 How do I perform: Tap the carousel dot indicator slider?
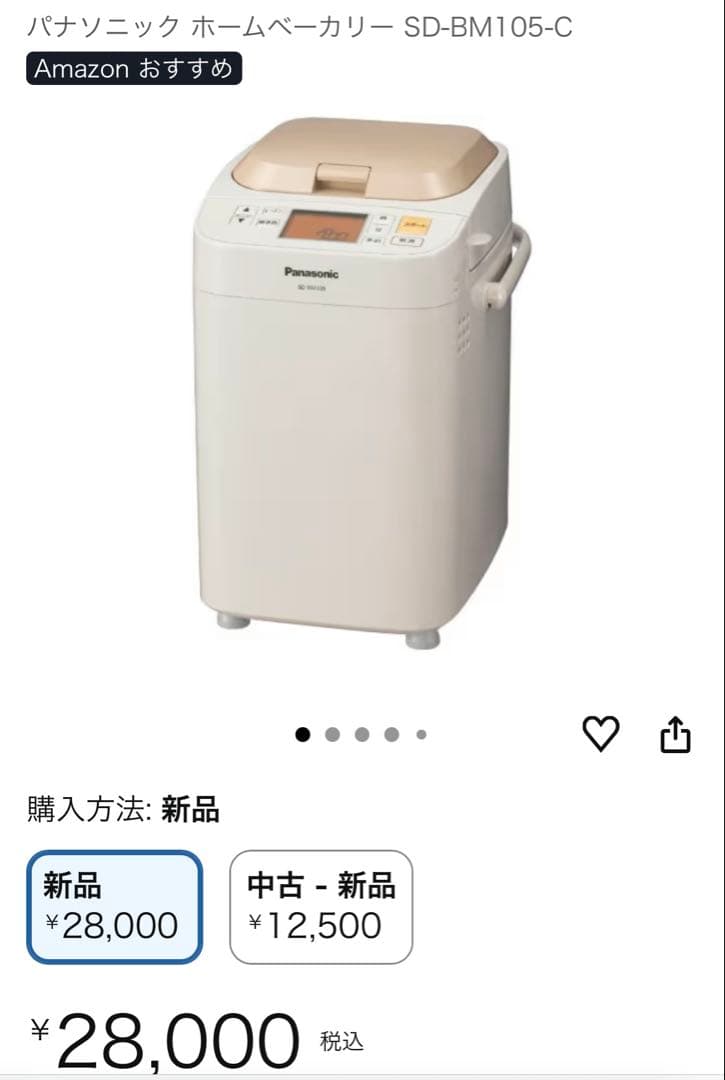point(361,733)
